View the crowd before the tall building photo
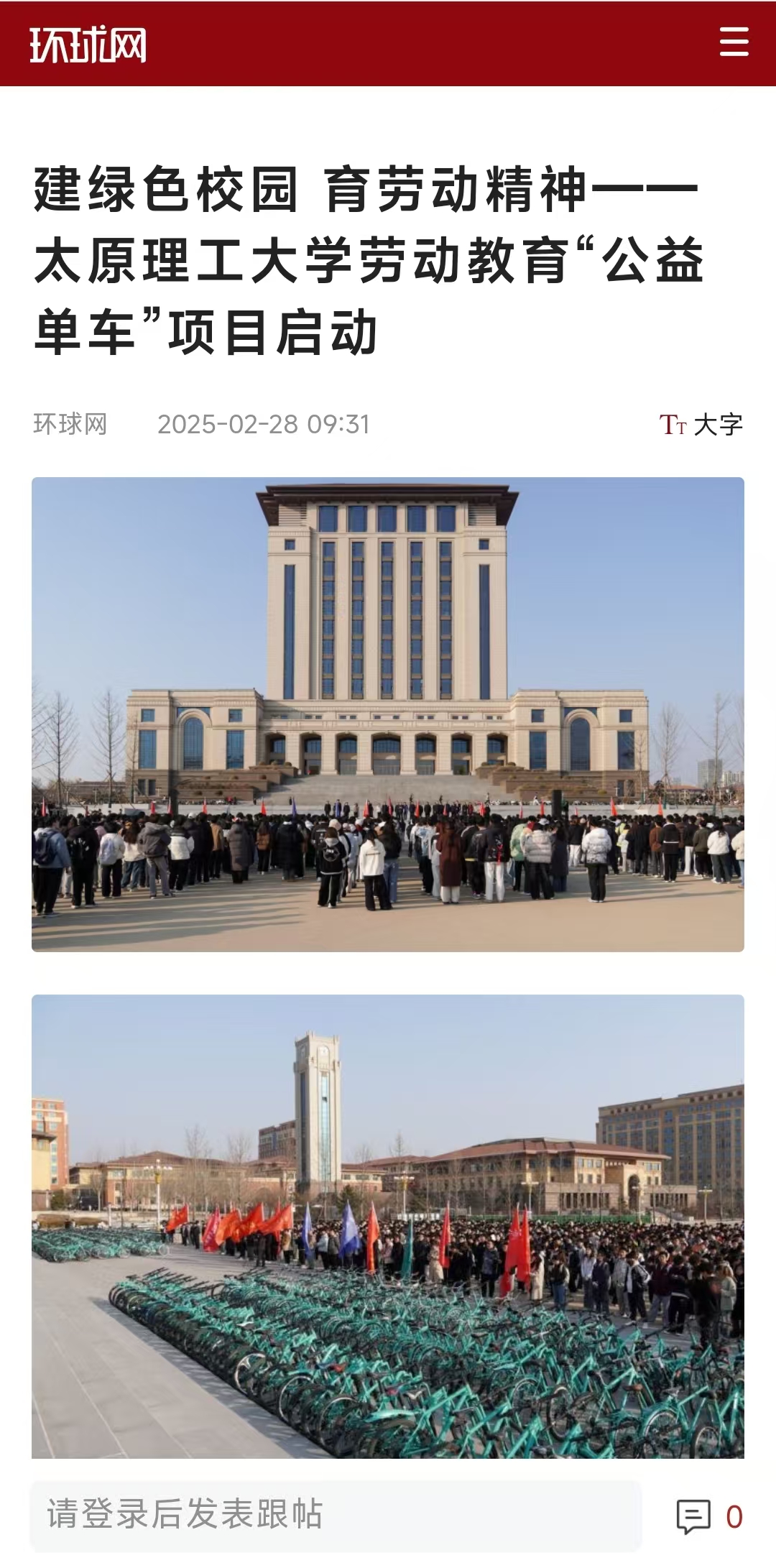 click(x=388, y=714)
